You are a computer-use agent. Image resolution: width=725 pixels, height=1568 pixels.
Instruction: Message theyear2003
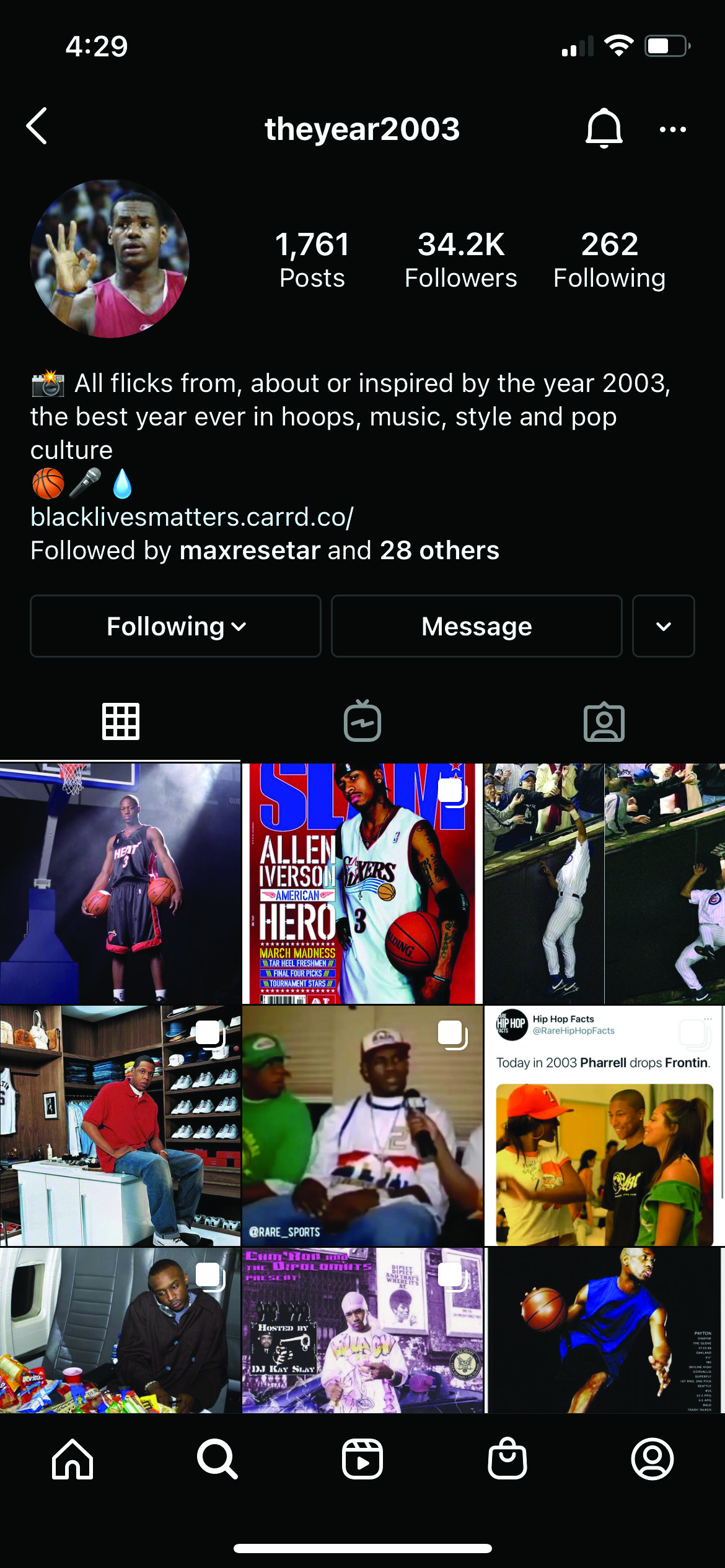coord(477,626)
